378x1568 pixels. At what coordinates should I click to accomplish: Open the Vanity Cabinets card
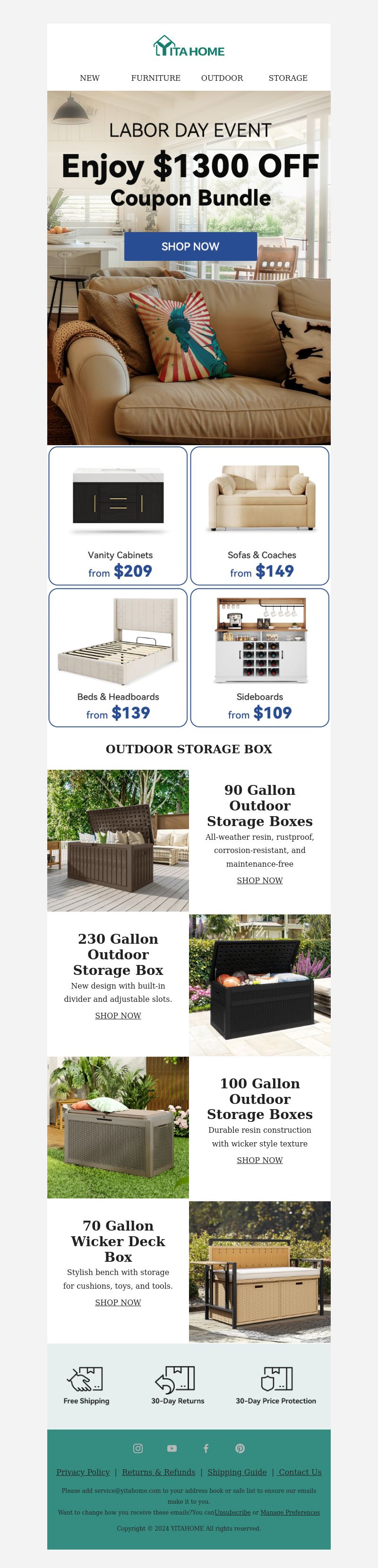[118, 516]
